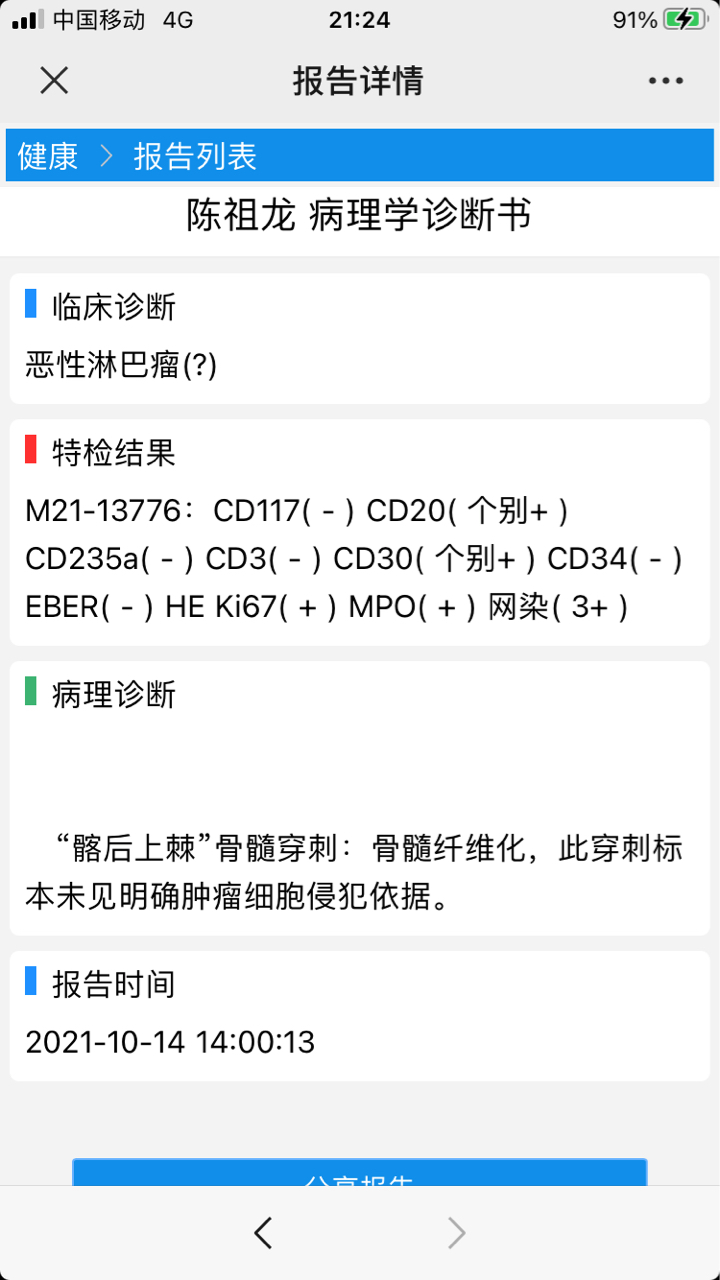Open the three-dot more options menu
Image resolution: width=720 pixels, height=1280 pixels.
coord(666,81)
